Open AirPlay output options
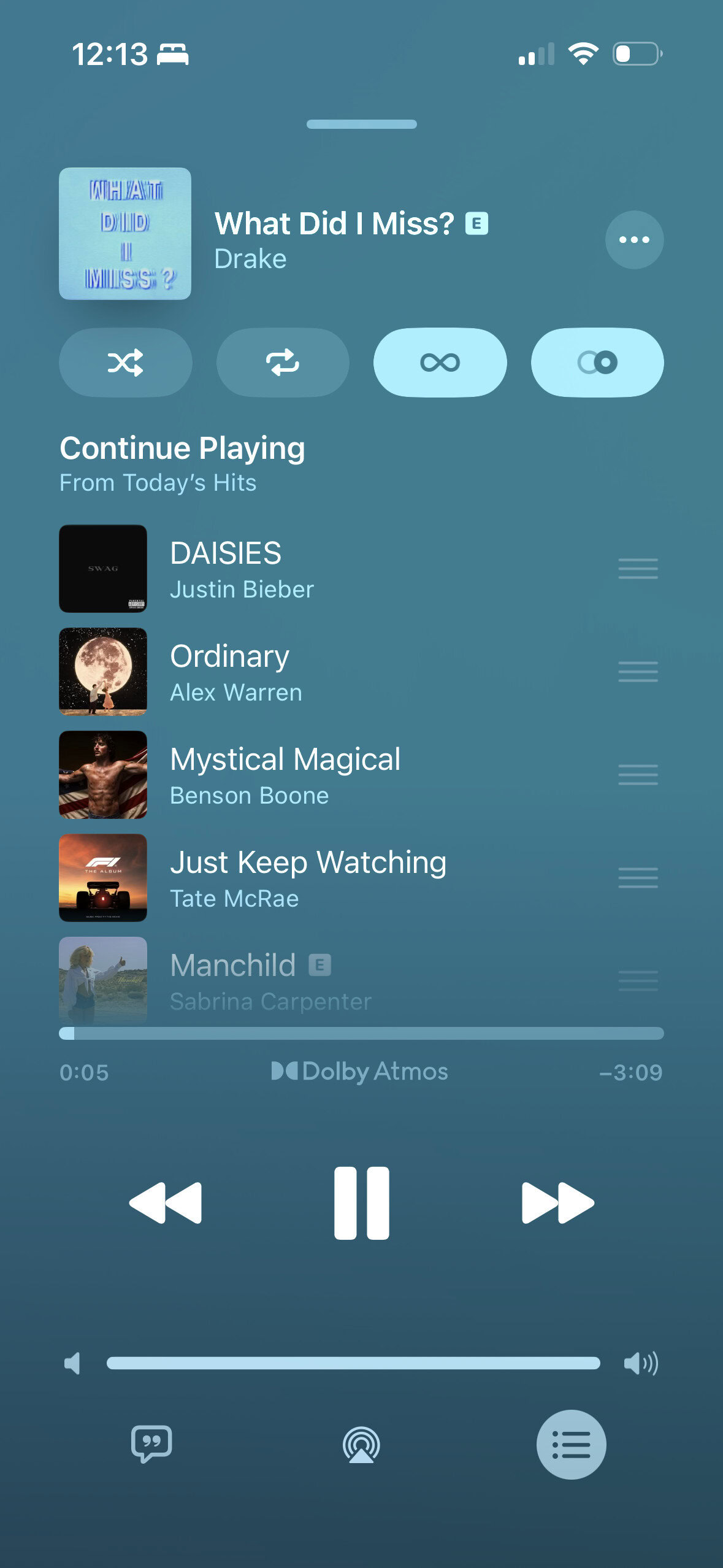723x1568 pixels. (361, 1445)
